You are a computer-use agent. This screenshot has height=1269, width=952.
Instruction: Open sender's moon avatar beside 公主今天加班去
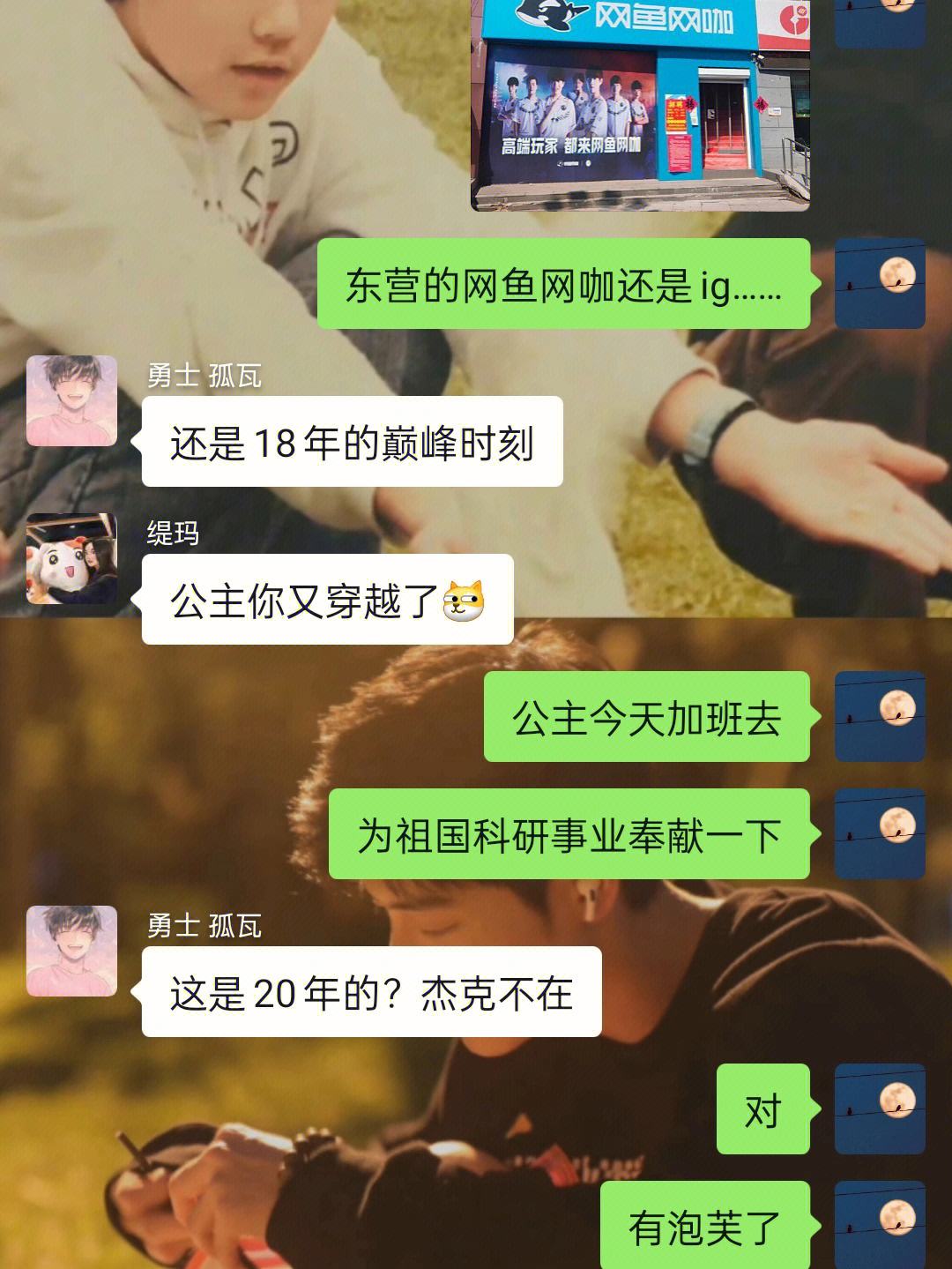[x=880, y=716]
